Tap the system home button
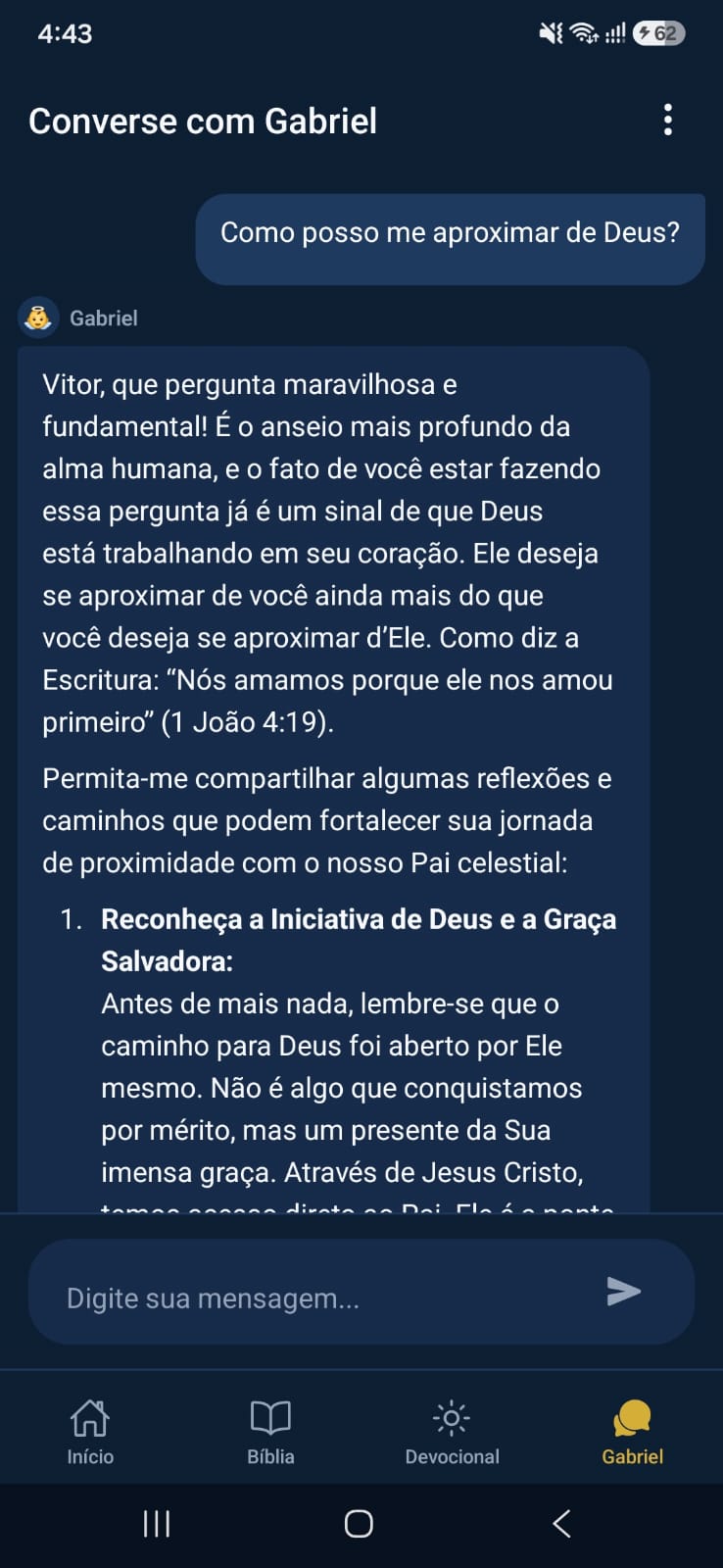 pyautogui.click(x=359, y=1523)
